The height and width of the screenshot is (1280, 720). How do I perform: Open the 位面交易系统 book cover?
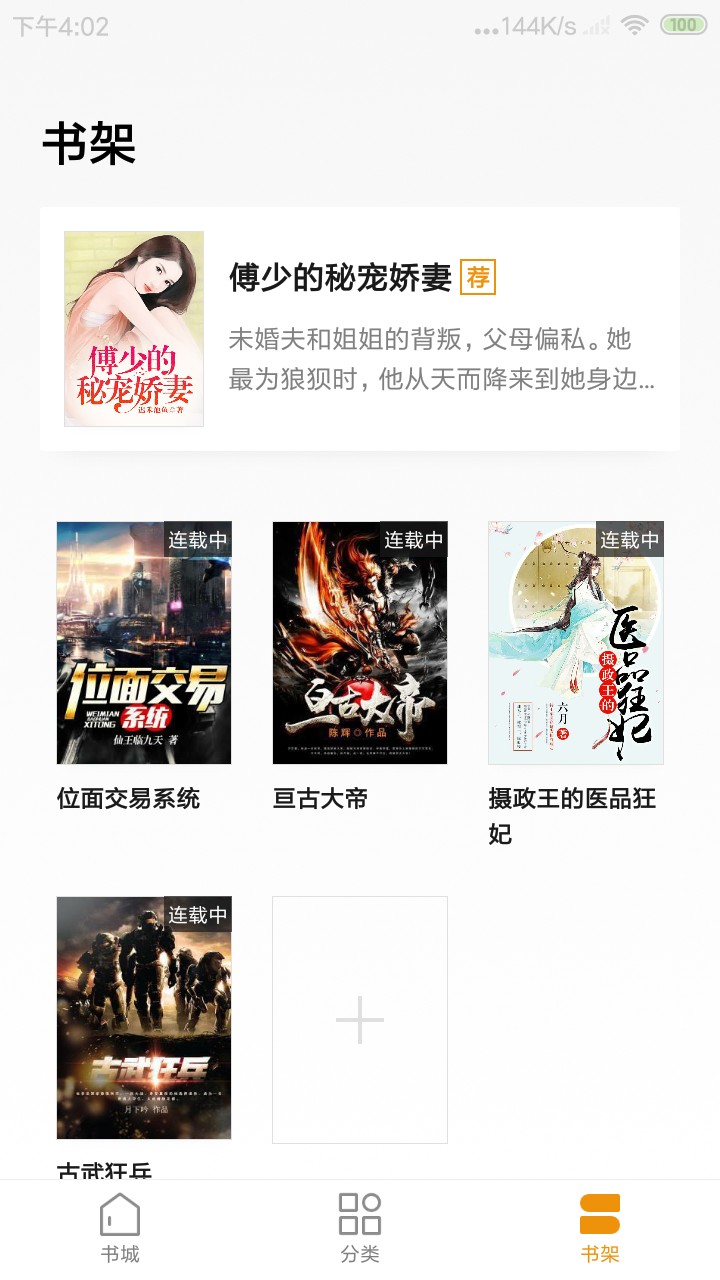(144, 642)
